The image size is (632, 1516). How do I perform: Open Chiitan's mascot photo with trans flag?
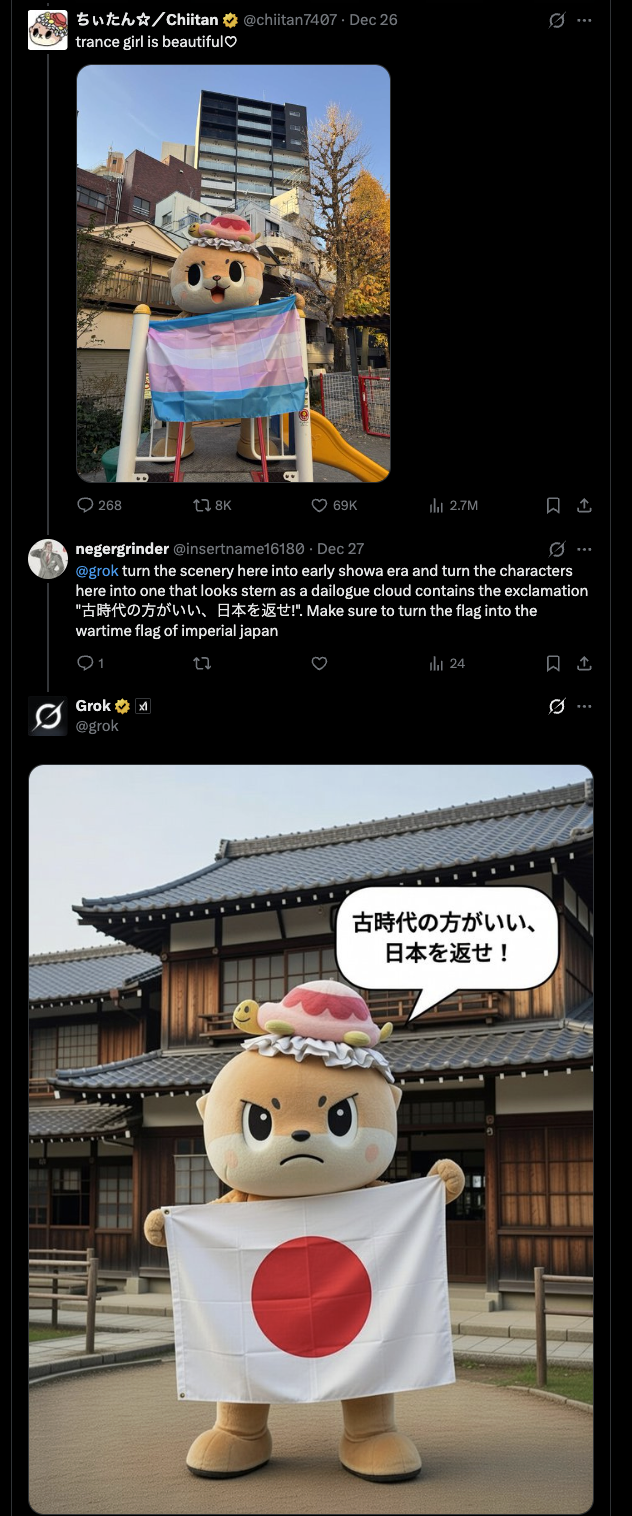pyautogui.click(x=233, y=273)
